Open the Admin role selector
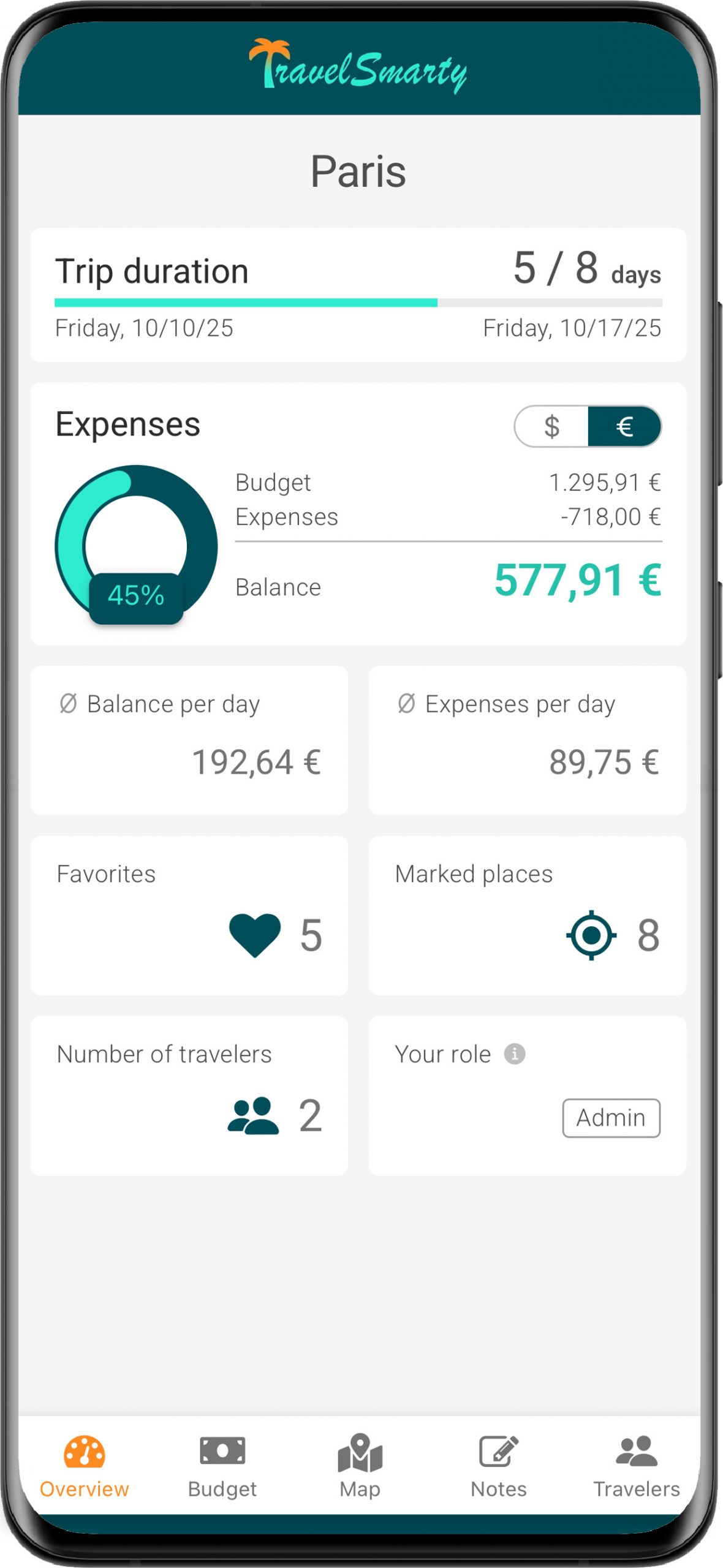The width and height of the screenshot is (723, 1568). (610, 1117)
